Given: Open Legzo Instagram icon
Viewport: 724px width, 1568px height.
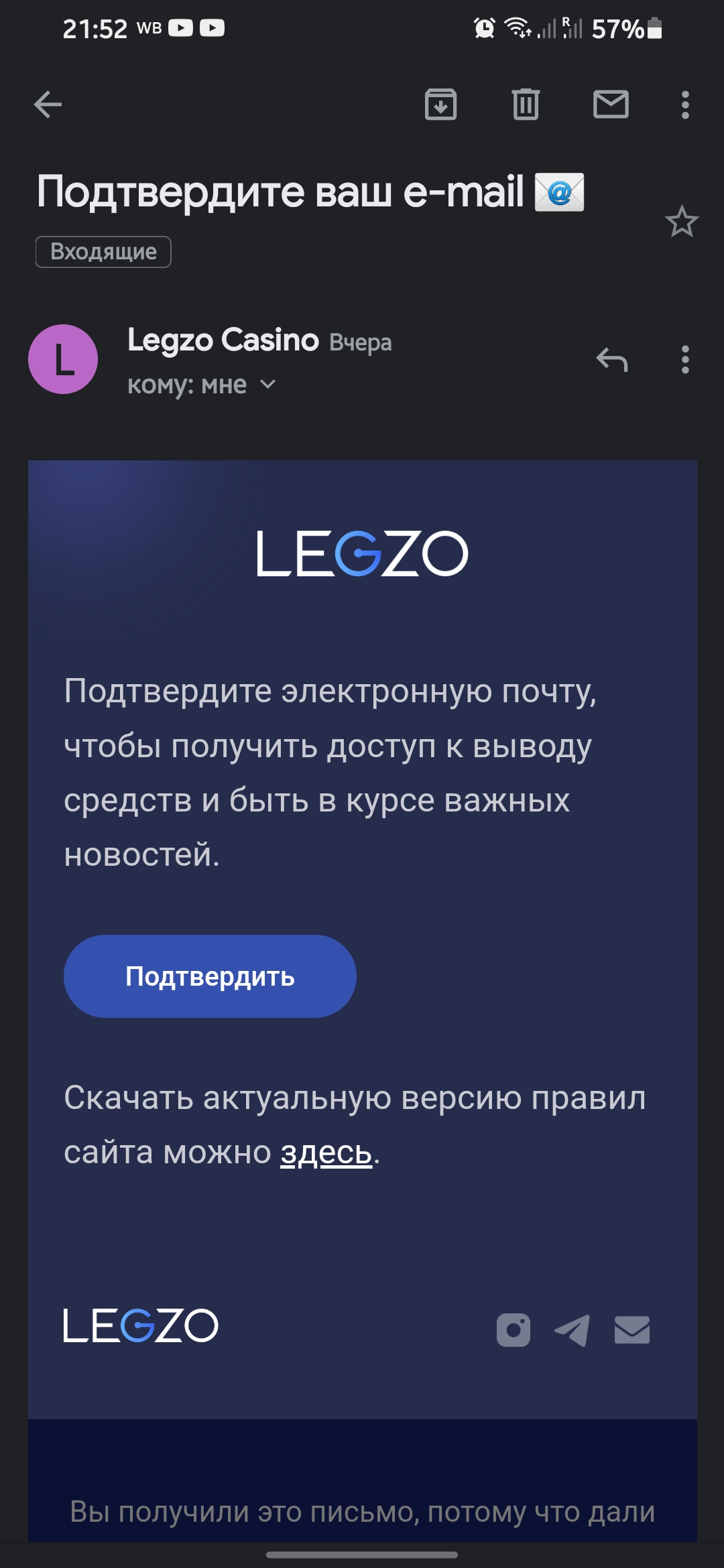Looking at the screenshot, I should pyautogui.click(x=514, y=1330).
